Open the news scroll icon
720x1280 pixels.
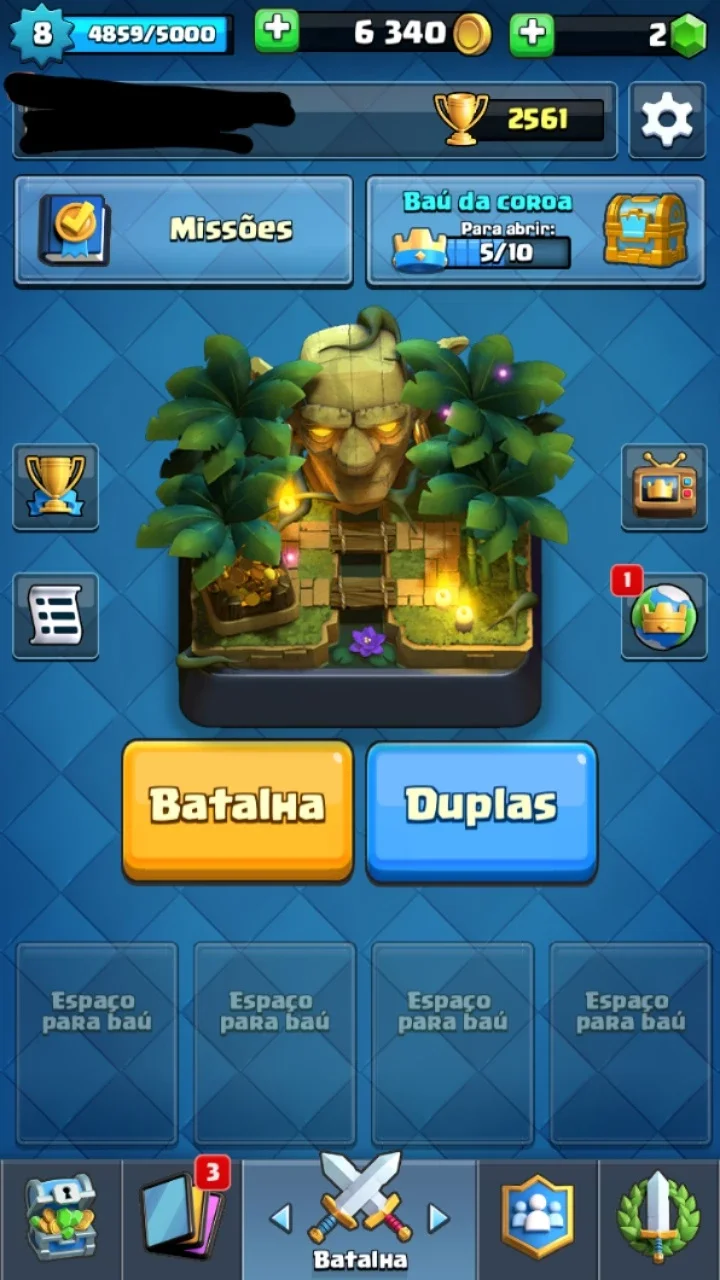coord(55,615)
